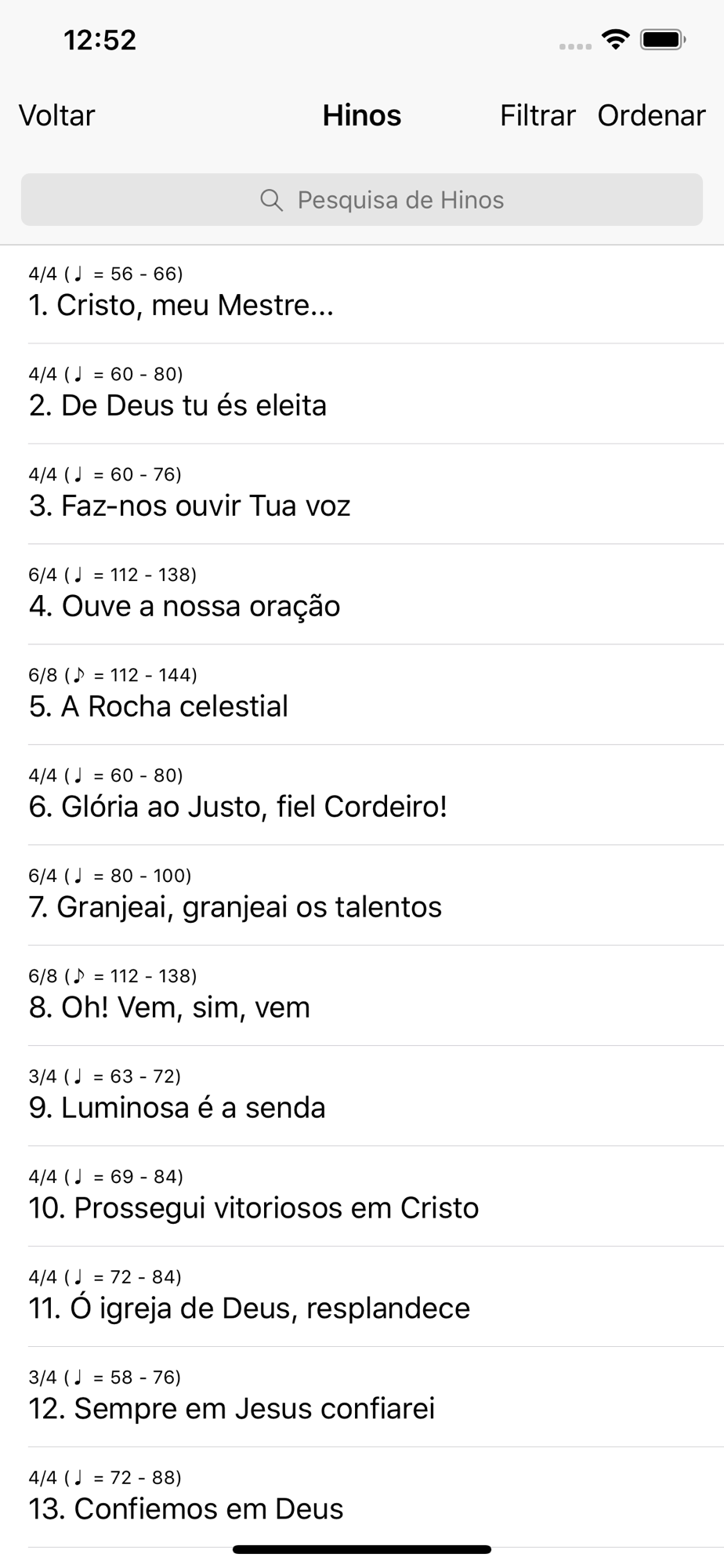Open the Filtrar options
724x1568 pixels.
tap(538, 115)
